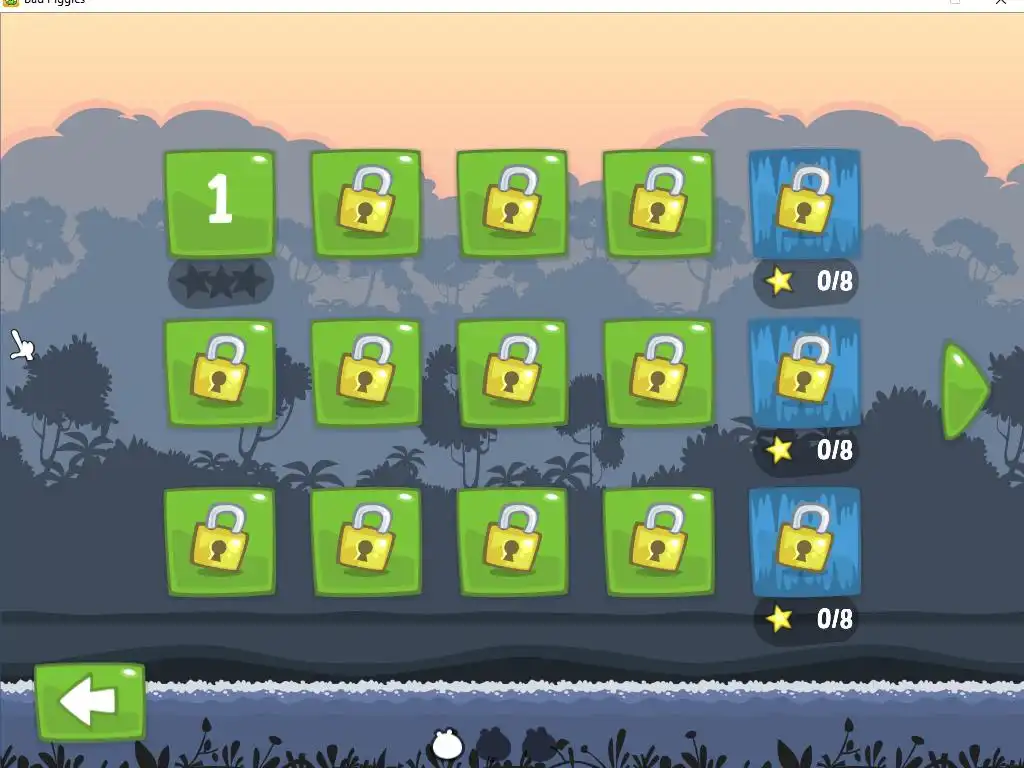This screenshot has width=1024, height=768.
Task: Go to the next page of levels
Action: click(x=964, y=391)
